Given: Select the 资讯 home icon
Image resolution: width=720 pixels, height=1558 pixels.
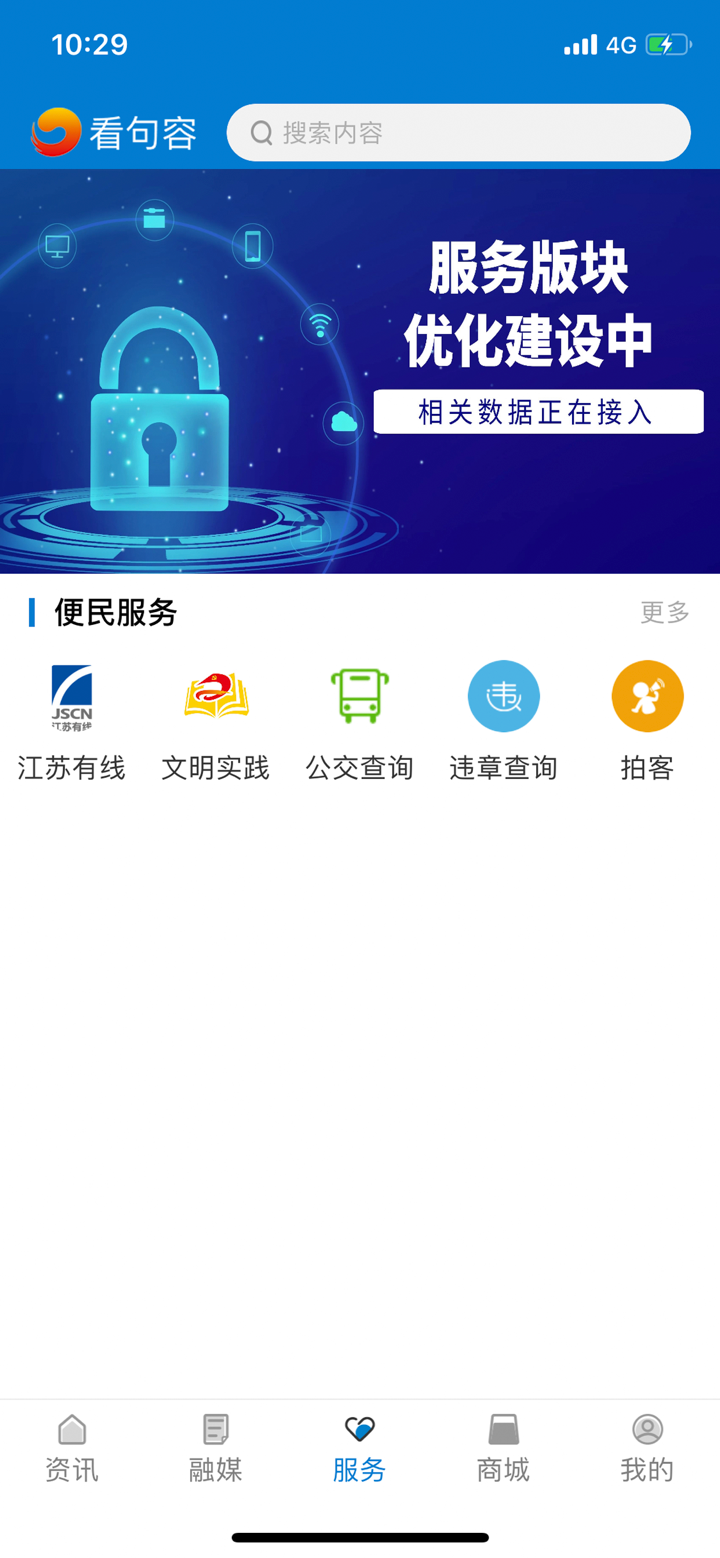Looking at the screenshot, I should (71, 1429).
